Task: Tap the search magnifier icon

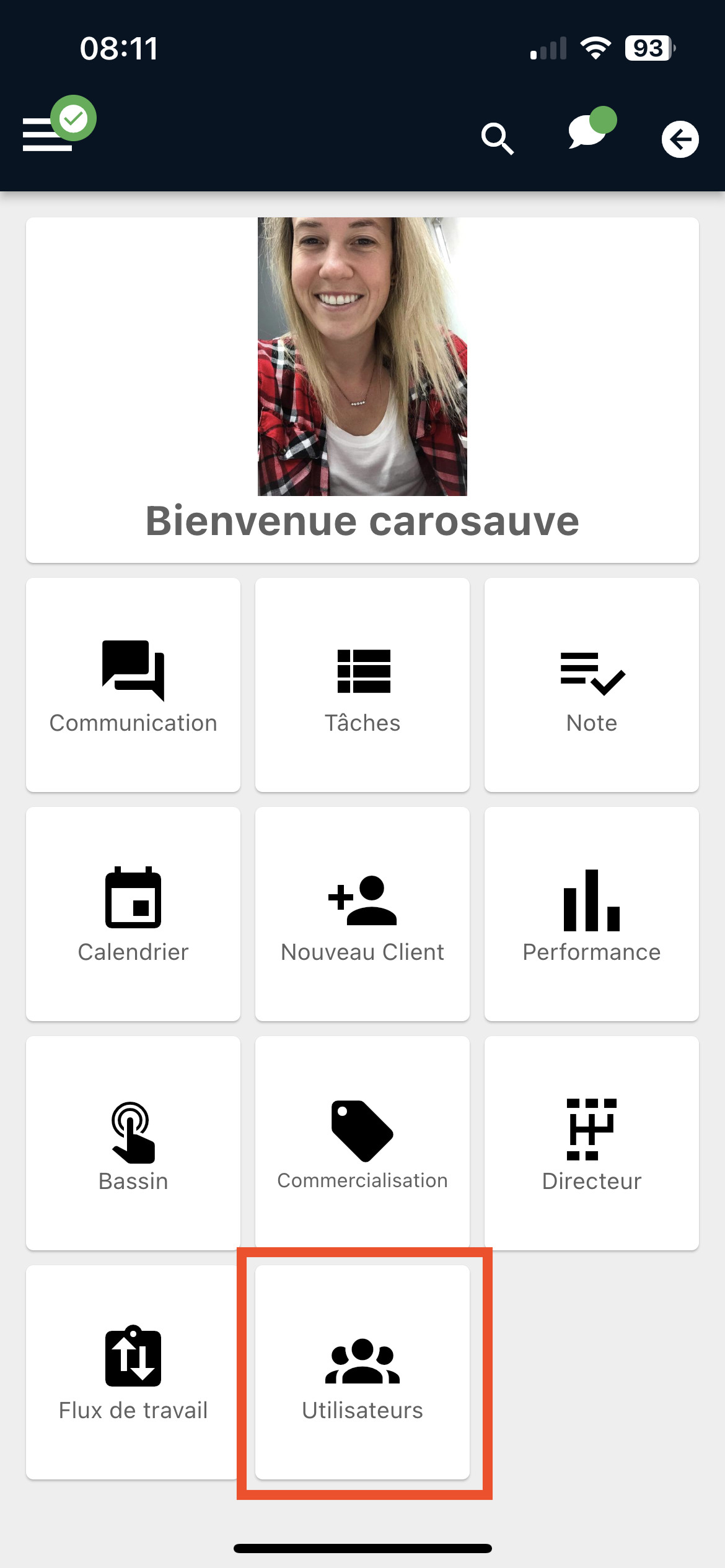Action: pos(498,139)
